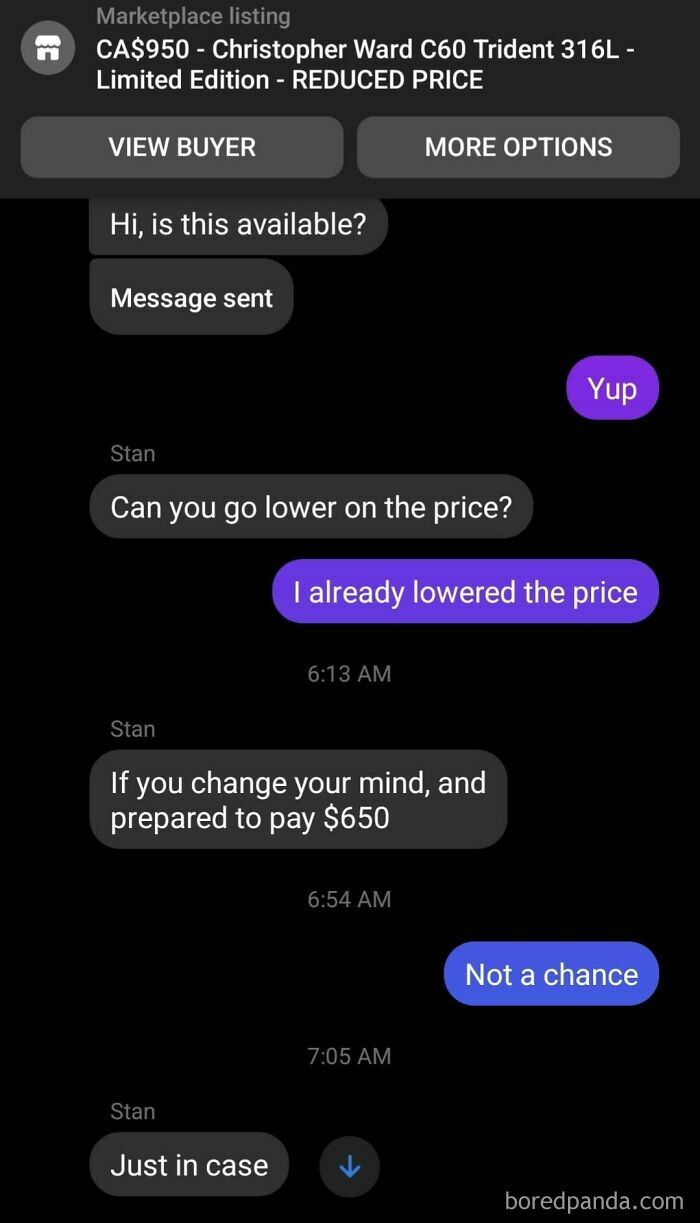Tap the View Buyer button
The width and height of the screenshot is (700, 1223).
(x=182, y=147)
